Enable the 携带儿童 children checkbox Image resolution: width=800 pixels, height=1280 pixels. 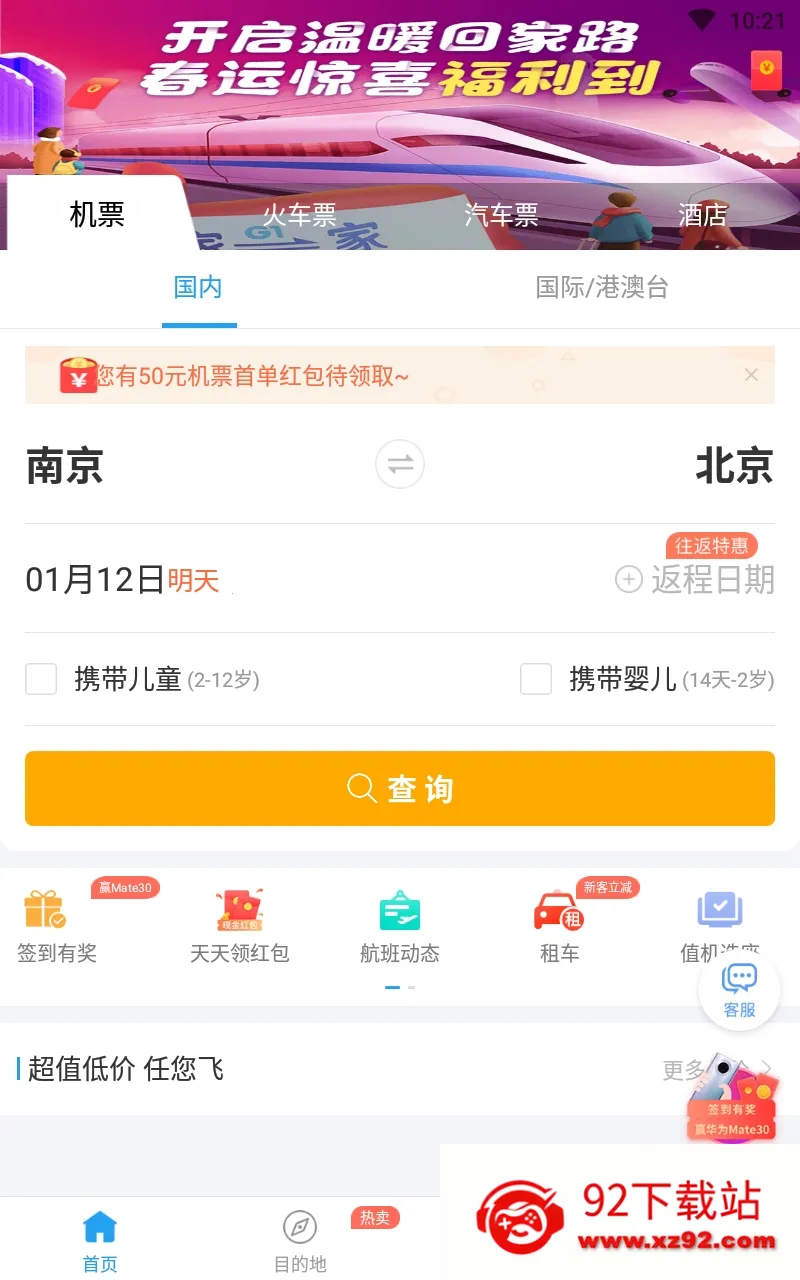click(41, 679)
